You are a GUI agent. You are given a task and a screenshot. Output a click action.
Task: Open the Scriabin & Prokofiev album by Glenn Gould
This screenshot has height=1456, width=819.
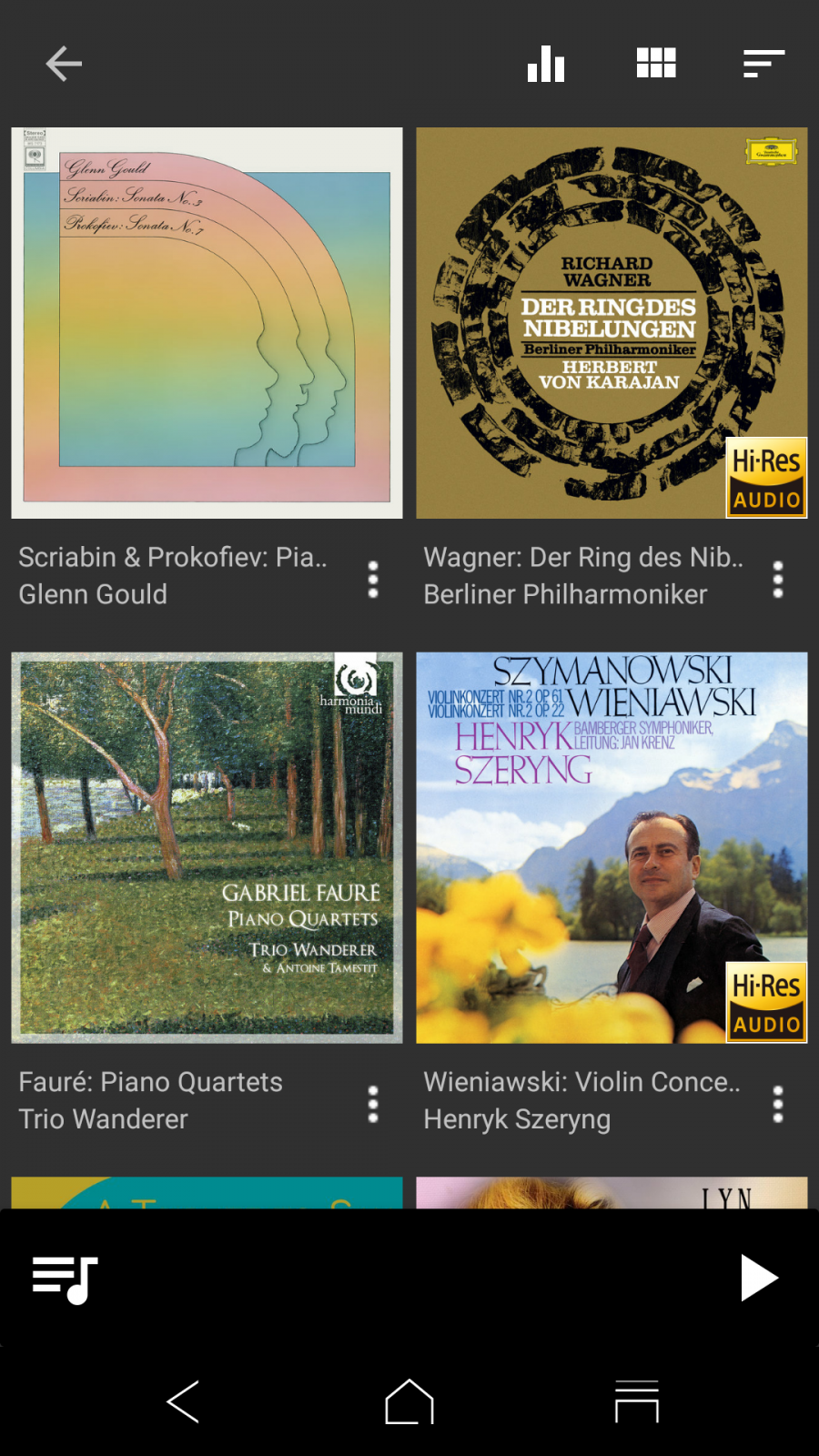click(207, 323)
